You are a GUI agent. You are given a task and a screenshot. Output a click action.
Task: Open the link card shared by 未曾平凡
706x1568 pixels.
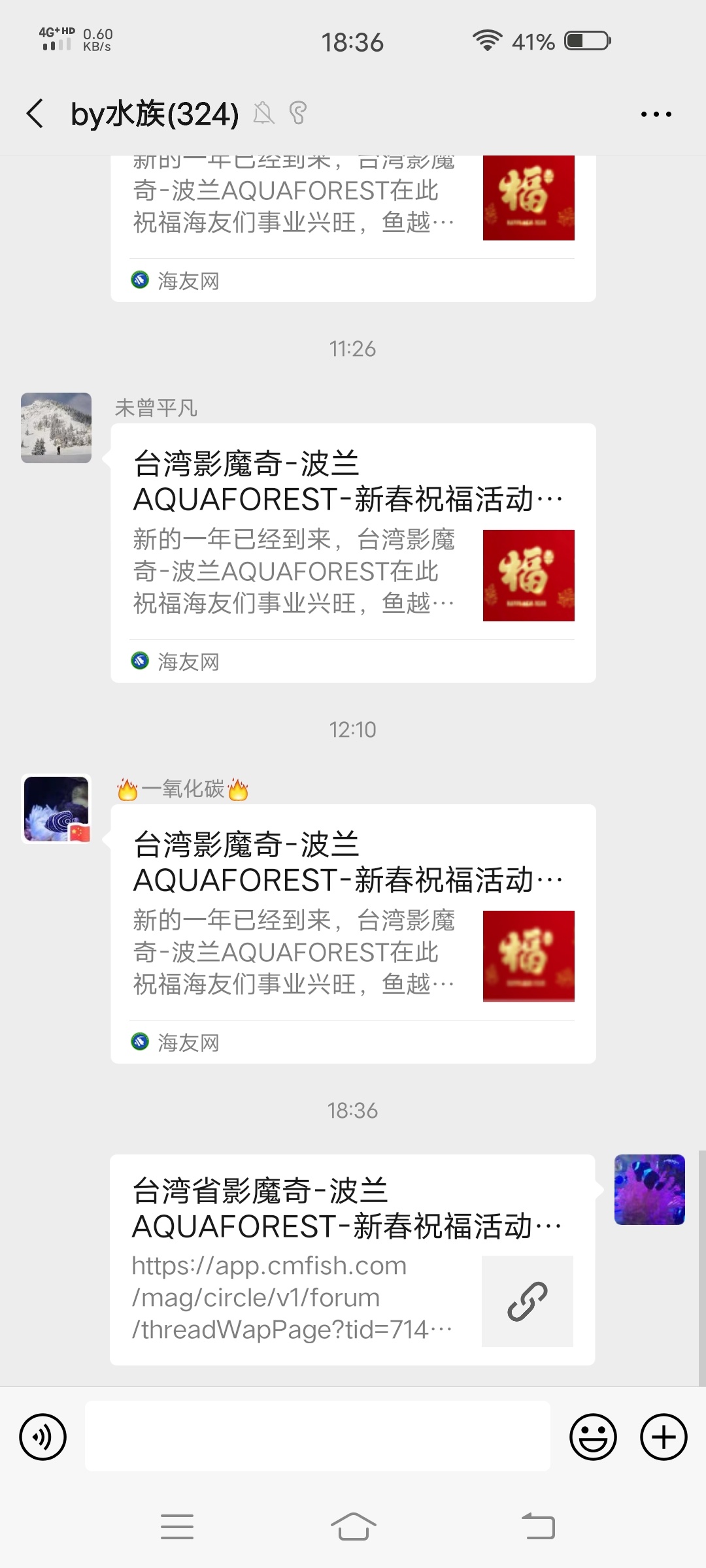pos(353,553)
